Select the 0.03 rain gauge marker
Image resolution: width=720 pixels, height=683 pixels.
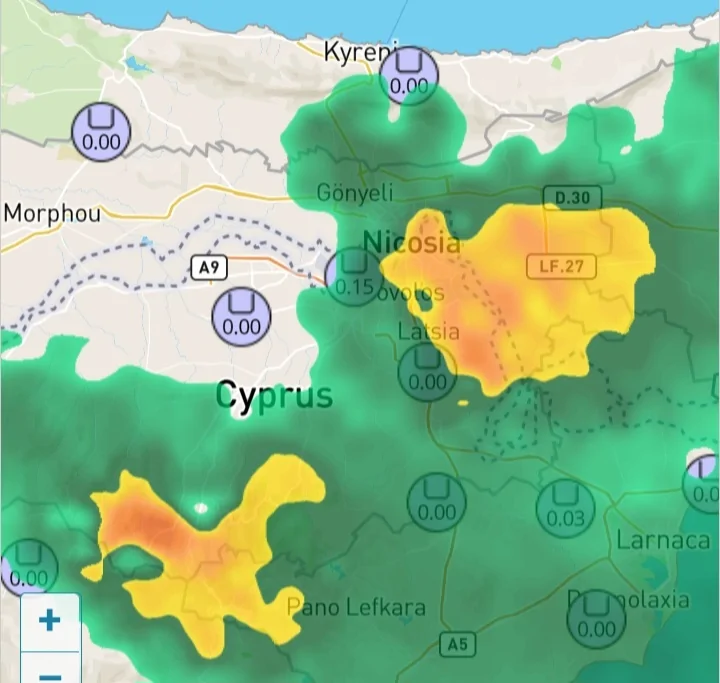566,507
